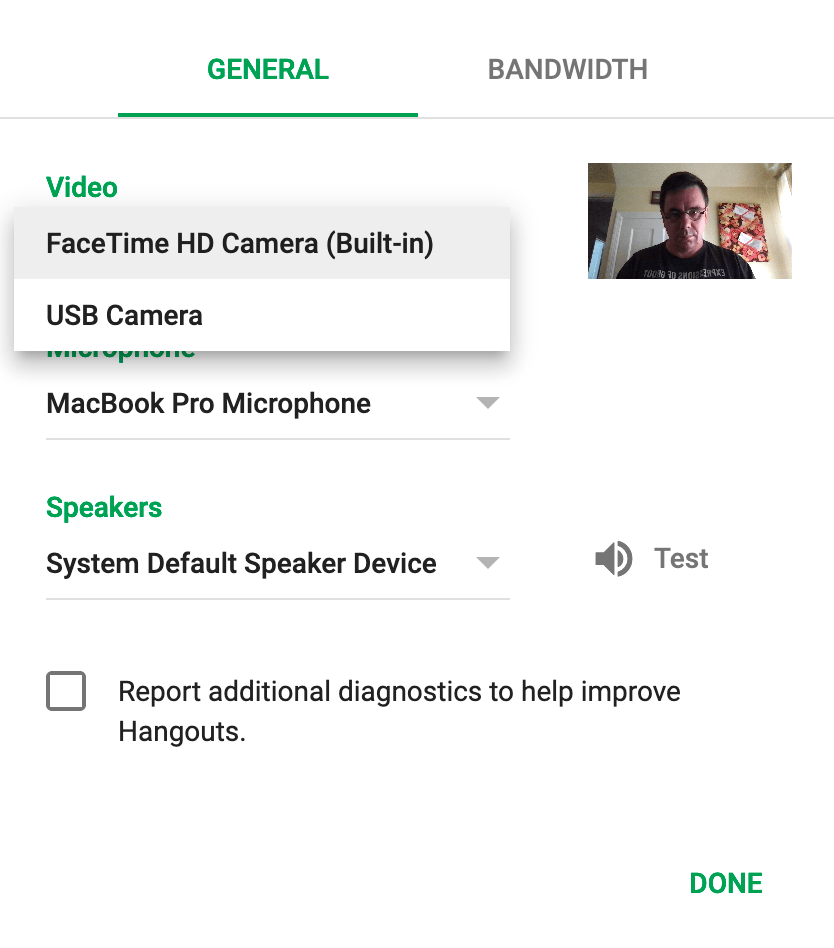Click the camera preview thumbnail

tap(689, 221)
